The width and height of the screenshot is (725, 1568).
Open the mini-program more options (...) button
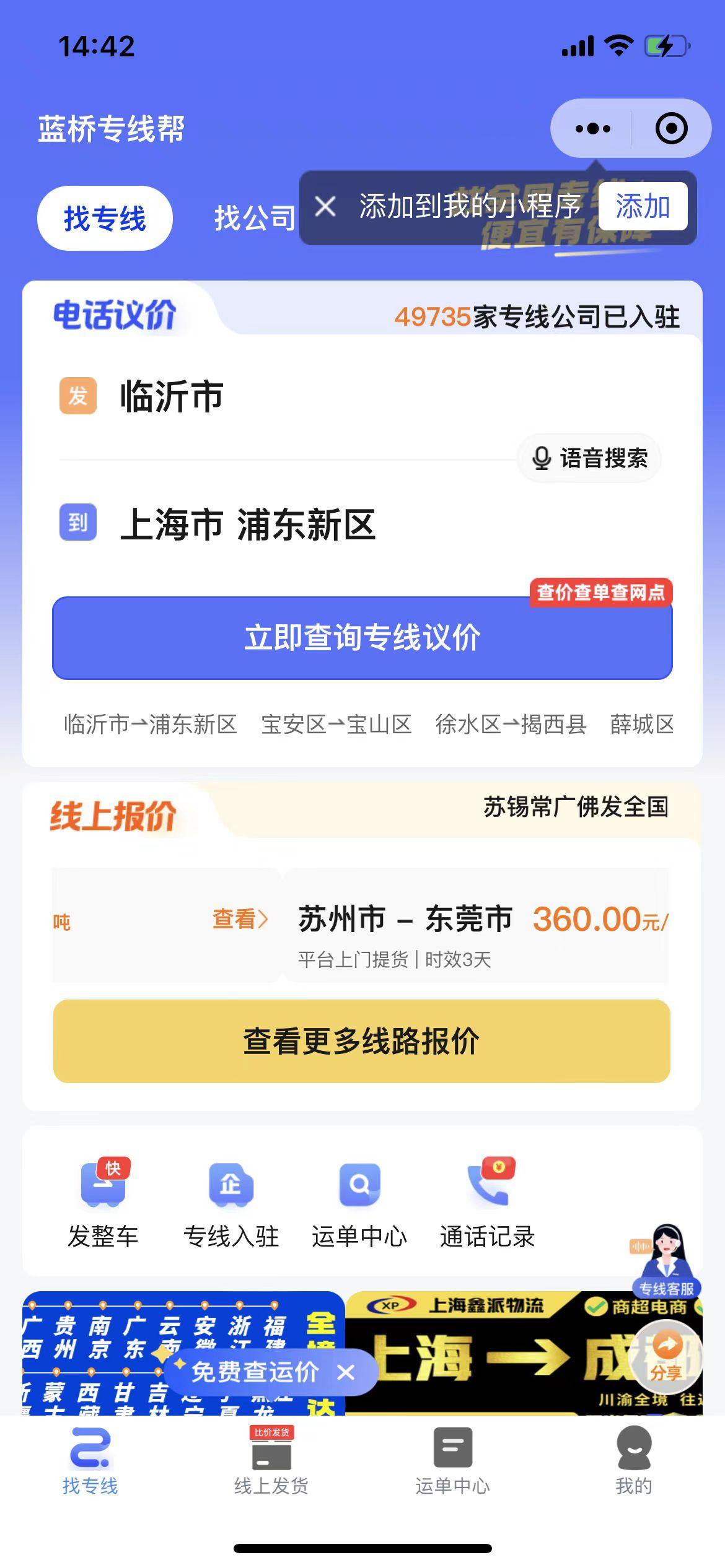(x=592, y=128)
